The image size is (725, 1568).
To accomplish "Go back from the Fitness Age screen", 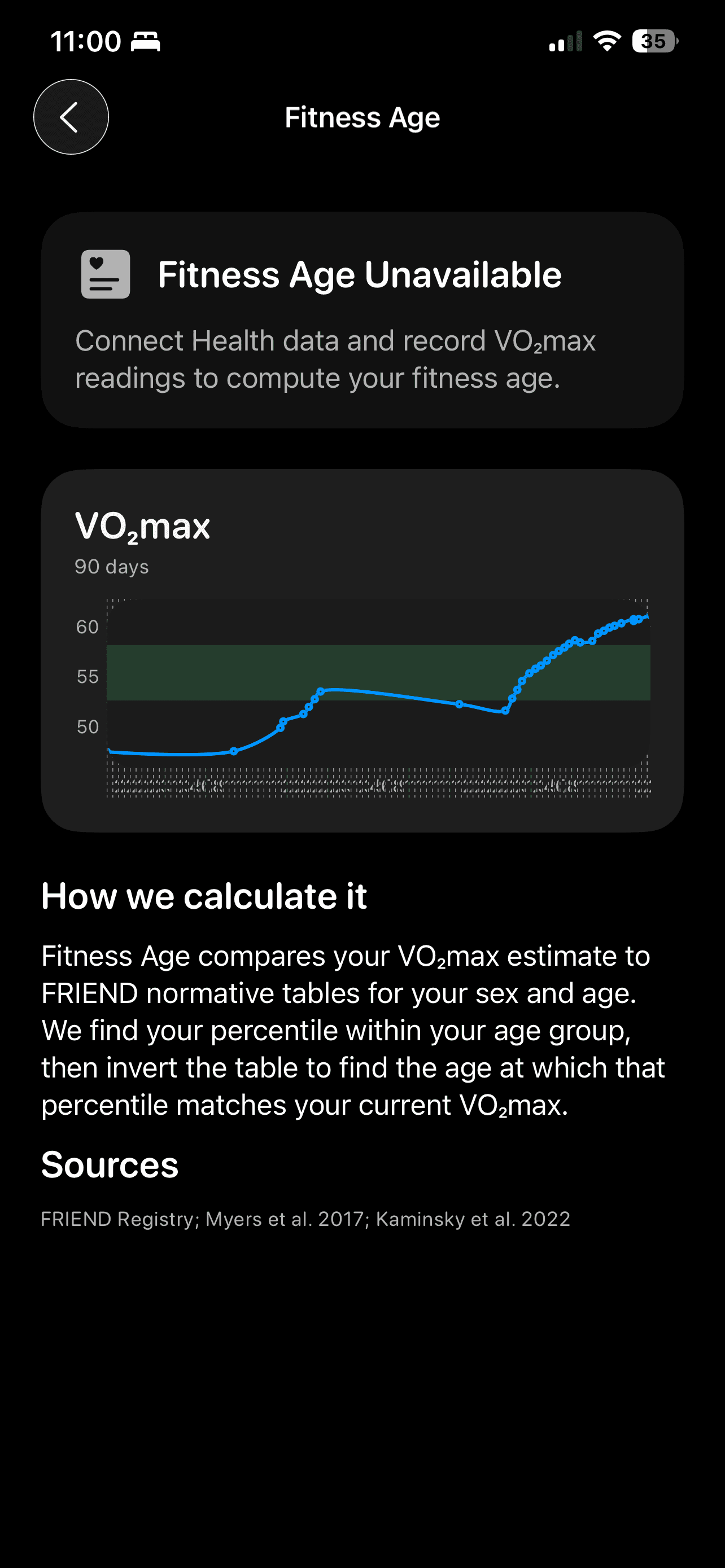I will pos(71,117).
